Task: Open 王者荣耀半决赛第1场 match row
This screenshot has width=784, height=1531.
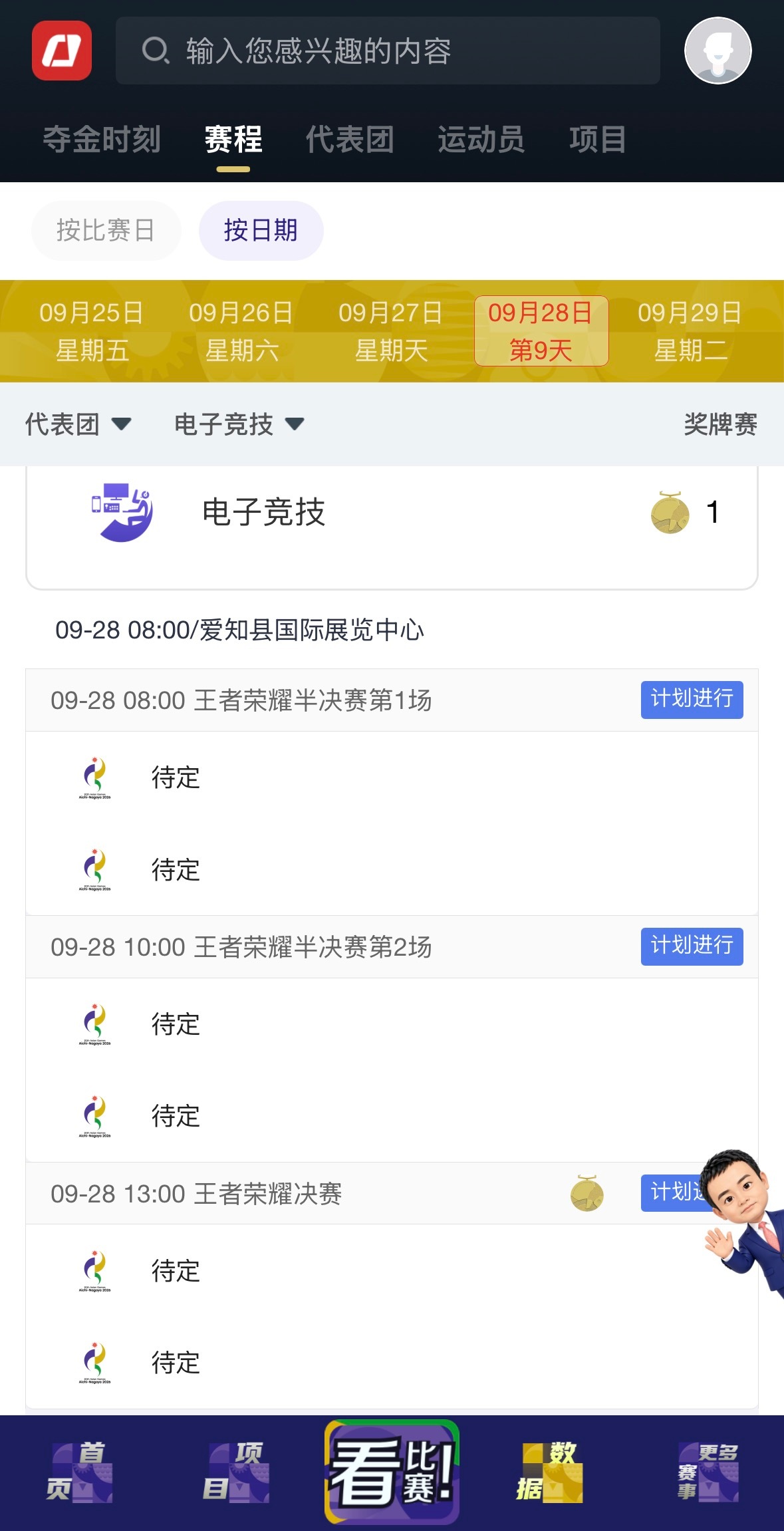Action: (x=392, y=700)
